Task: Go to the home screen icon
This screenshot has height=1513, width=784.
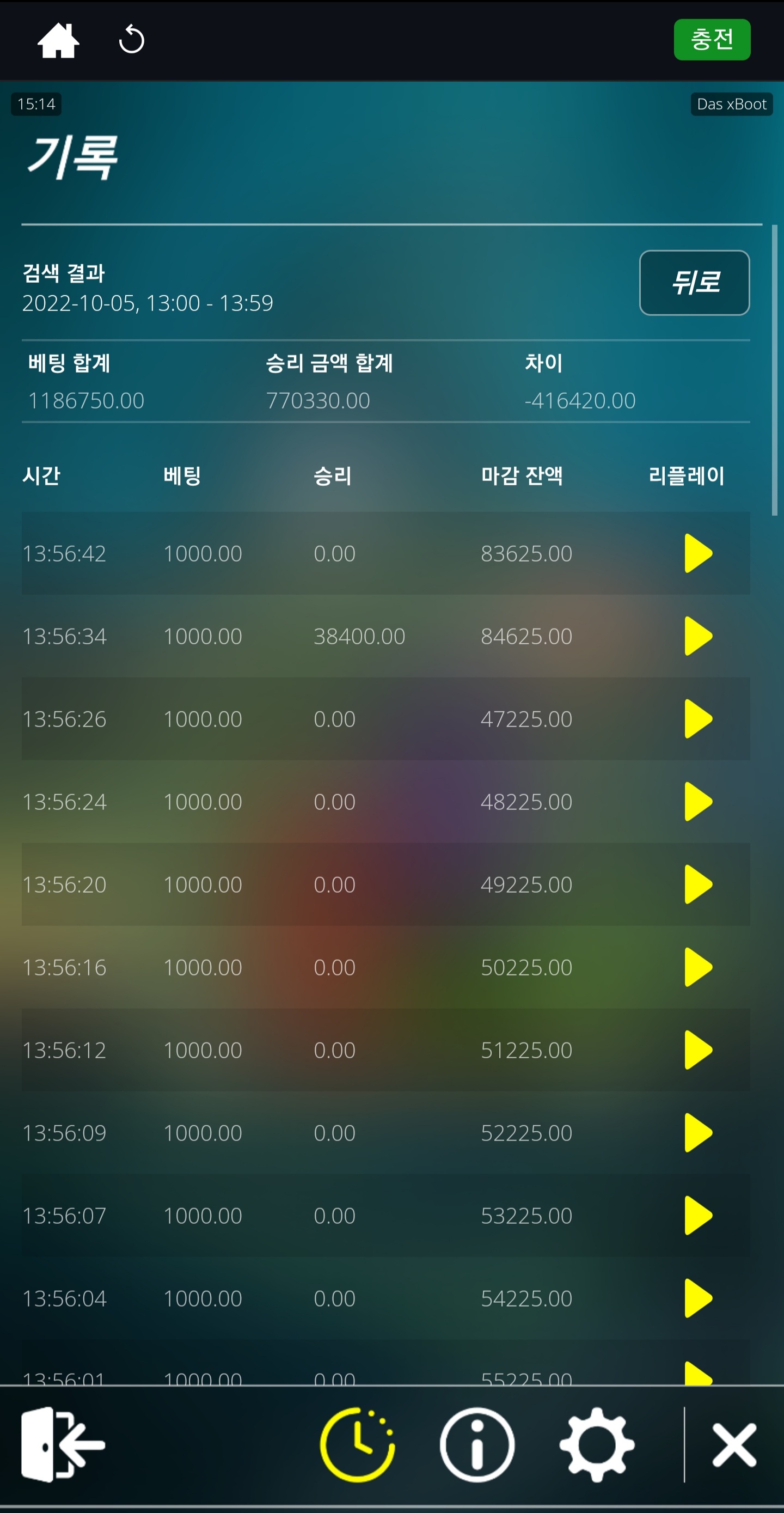Action: coord(58,40)
